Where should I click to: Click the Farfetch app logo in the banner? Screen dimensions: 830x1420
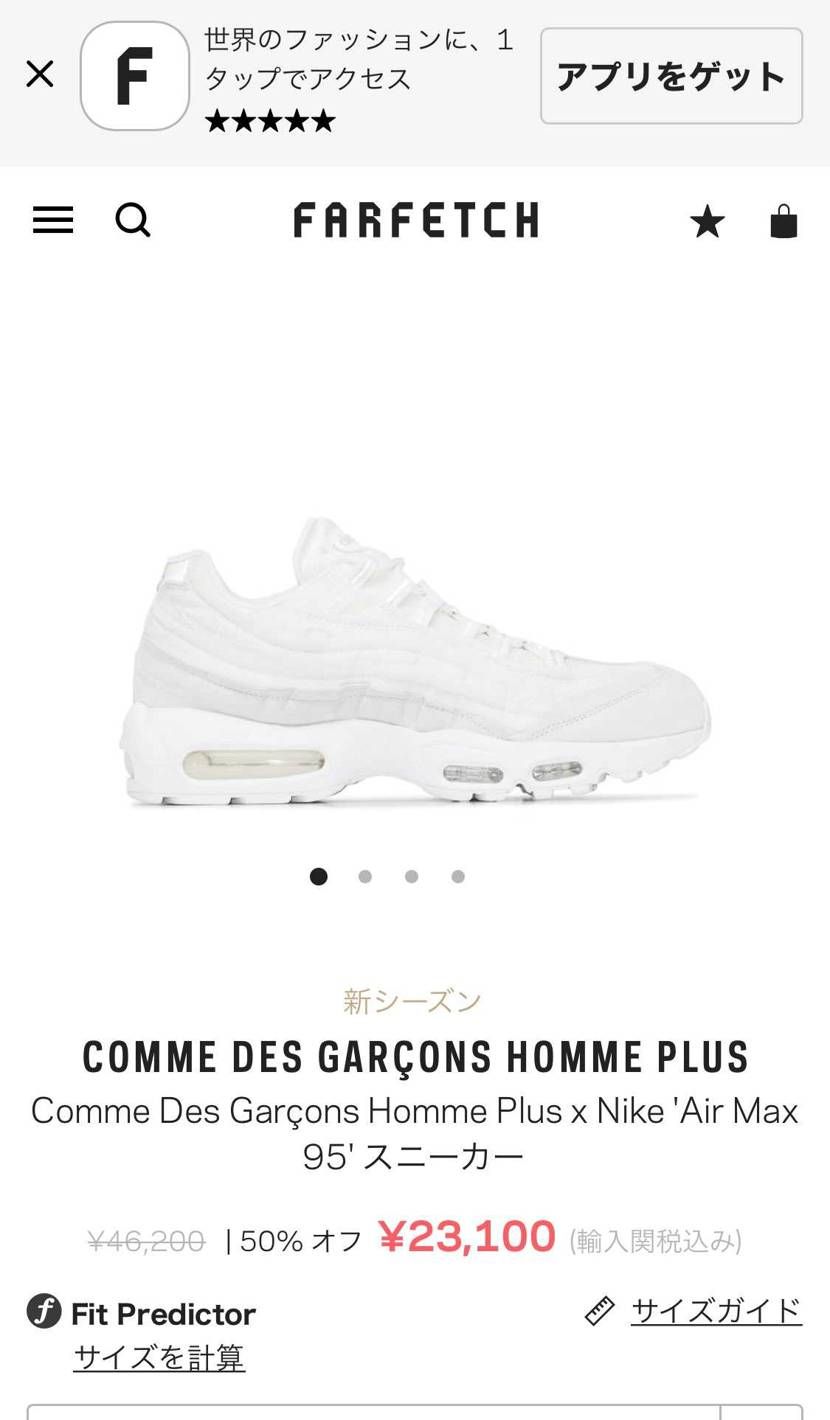point(136,74)
